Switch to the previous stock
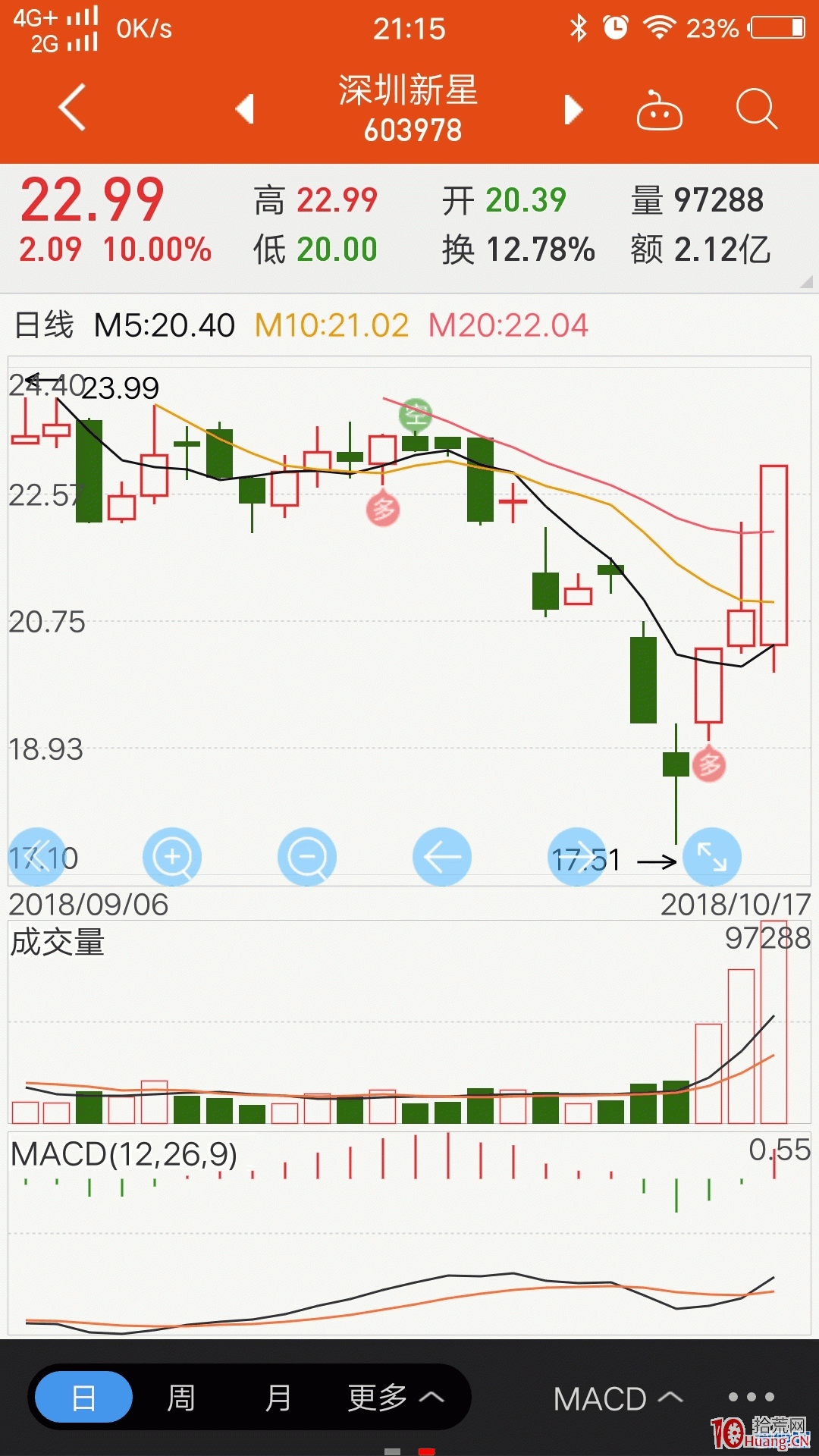Image resolution: width=819 pixels, height=1456 pixels. (244, 109)
